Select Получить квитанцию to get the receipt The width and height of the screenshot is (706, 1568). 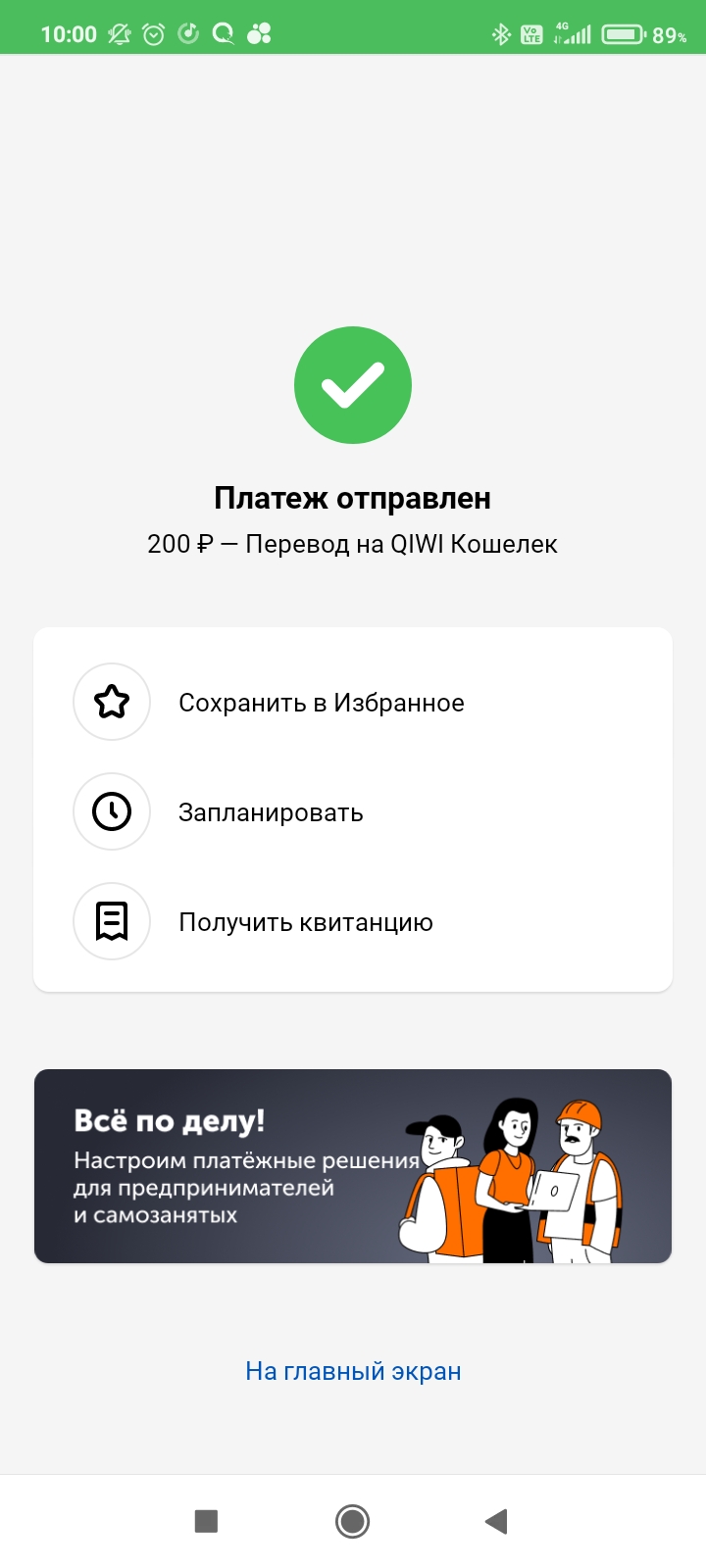point(305,922)
